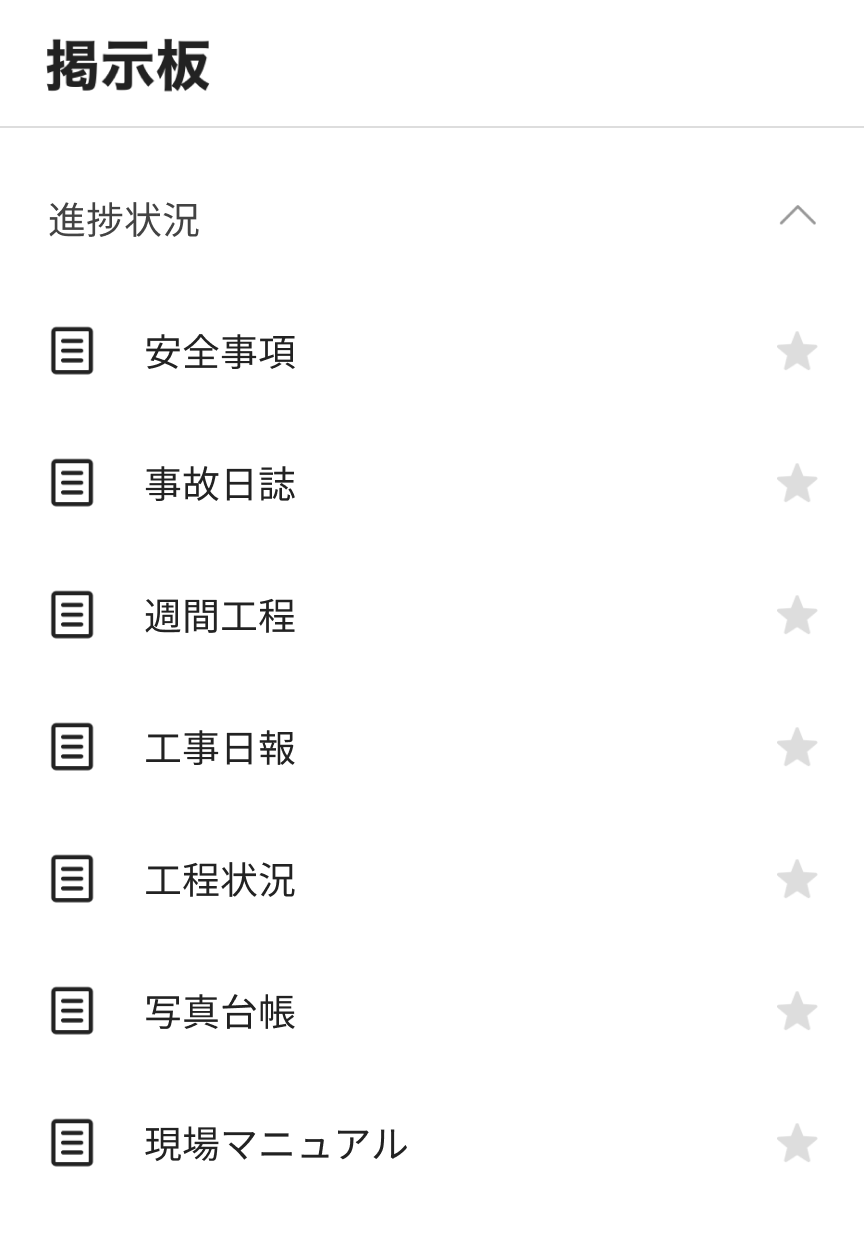The height and width of the screenshot is (1246, 864).
Task: Tap the star next to 工事日報
Action: click(x=797, y=747)
